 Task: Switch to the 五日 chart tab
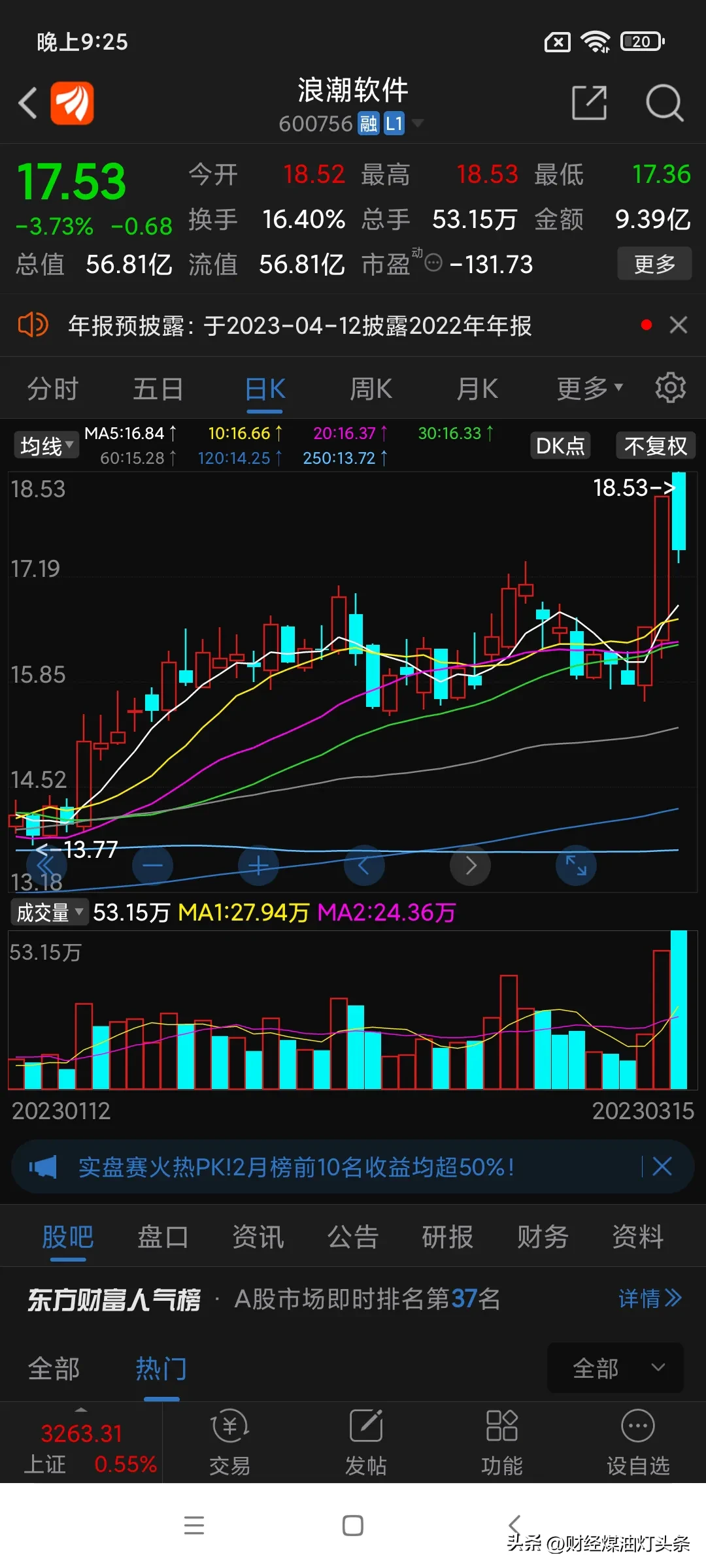[x=158, y=389]
